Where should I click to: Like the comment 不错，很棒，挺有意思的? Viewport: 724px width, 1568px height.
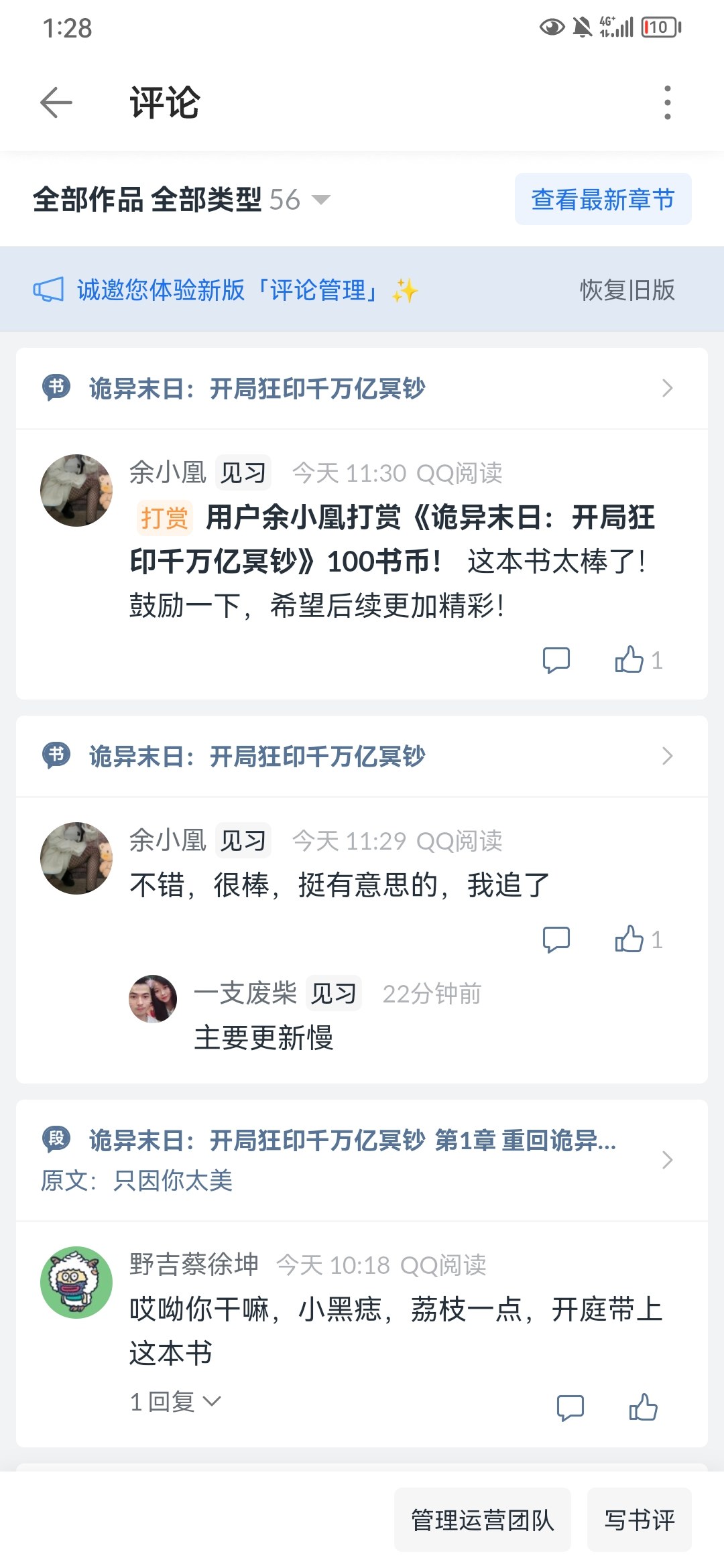pos(629,939)
